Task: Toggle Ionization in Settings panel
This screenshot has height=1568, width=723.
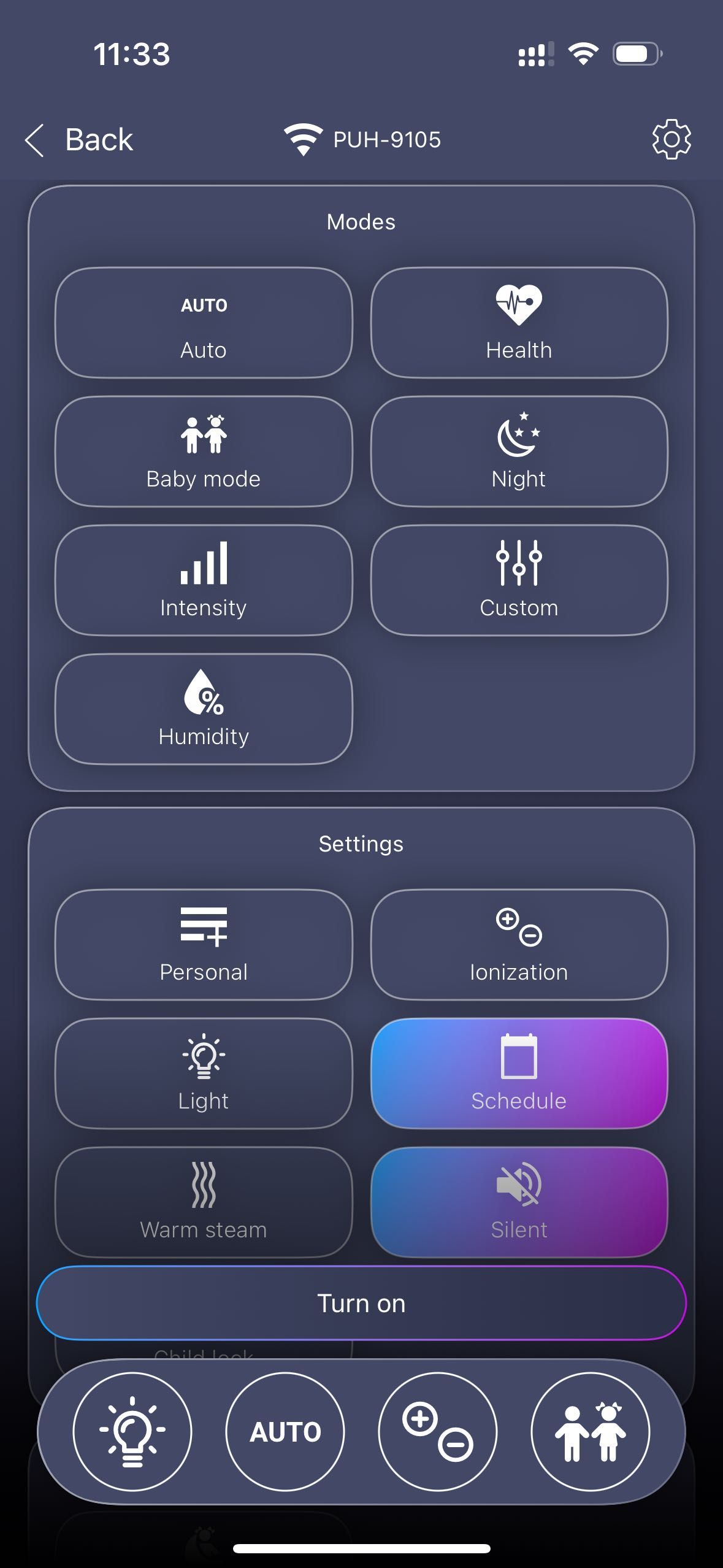Action: [x=519, y=945]
